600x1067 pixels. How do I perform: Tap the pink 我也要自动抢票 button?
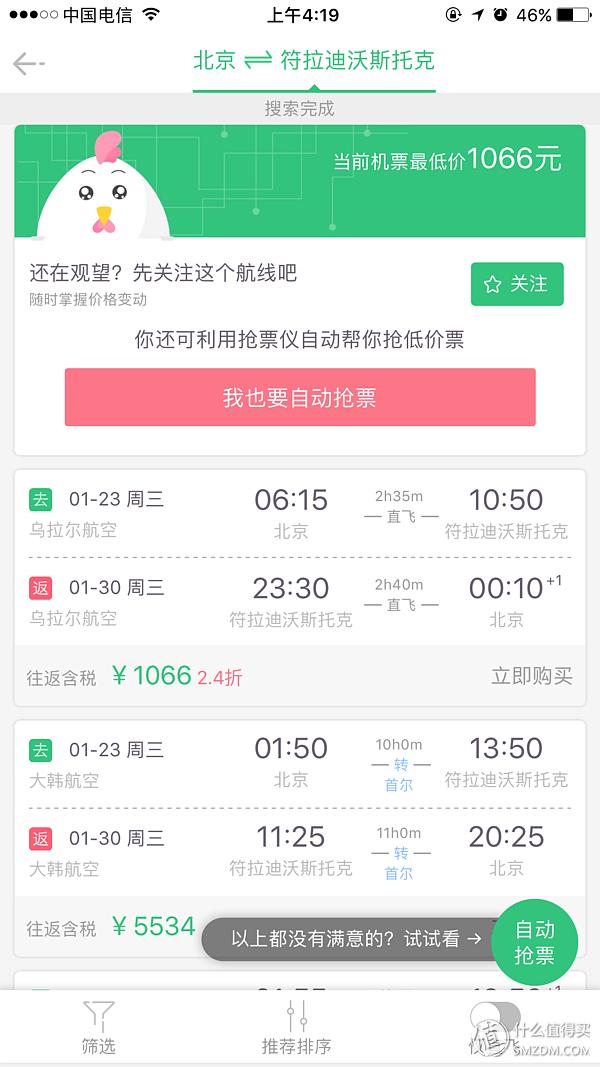coord(300,397)
